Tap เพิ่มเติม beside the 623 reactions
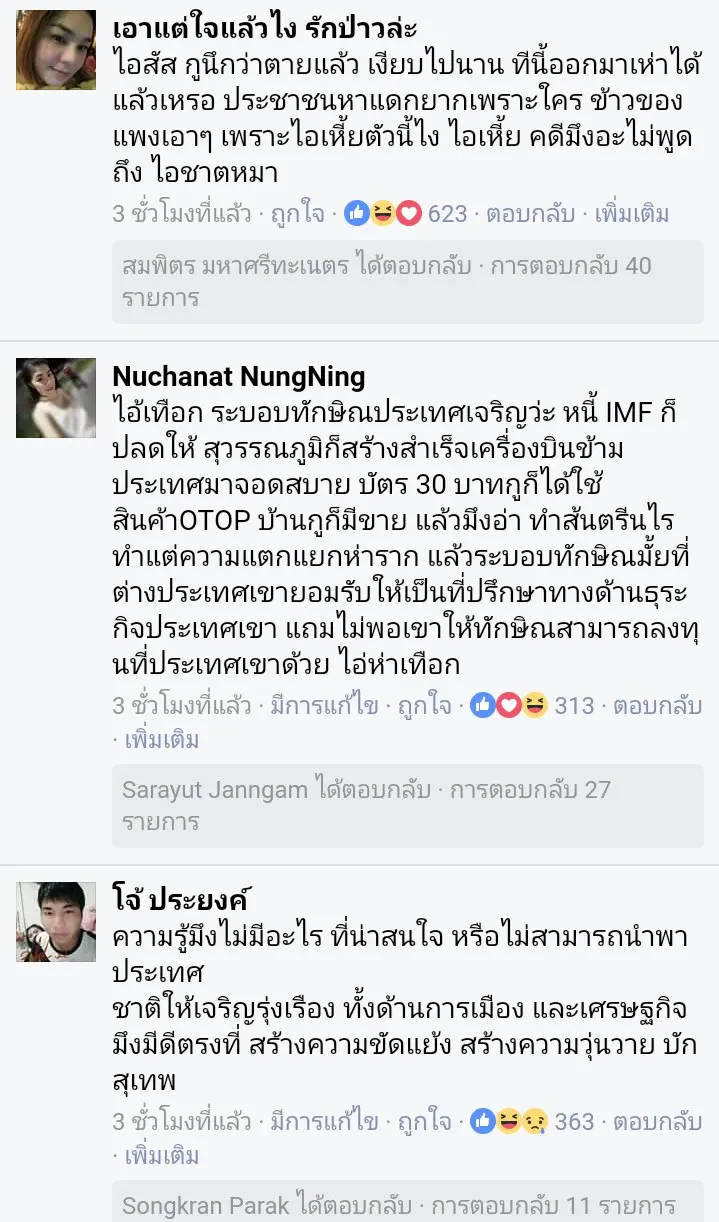Viewport: 719px width, 1222px height. [645, 213]
